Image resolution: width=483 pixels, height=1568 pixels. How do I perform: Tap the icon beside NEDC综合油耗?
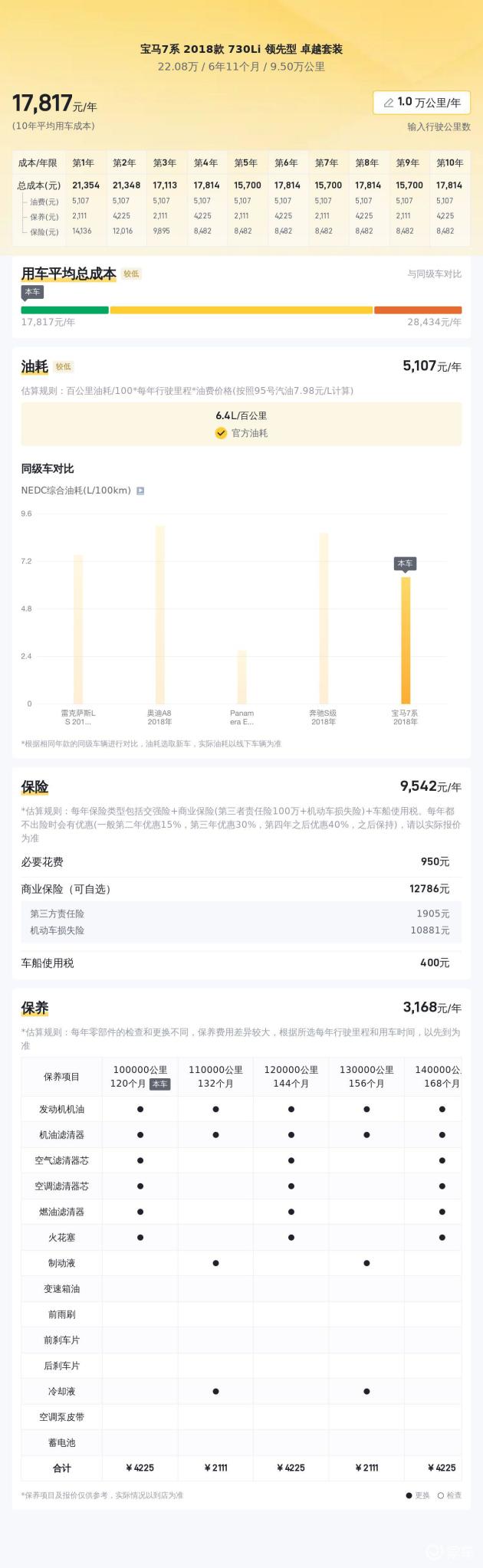click(140, 490)
